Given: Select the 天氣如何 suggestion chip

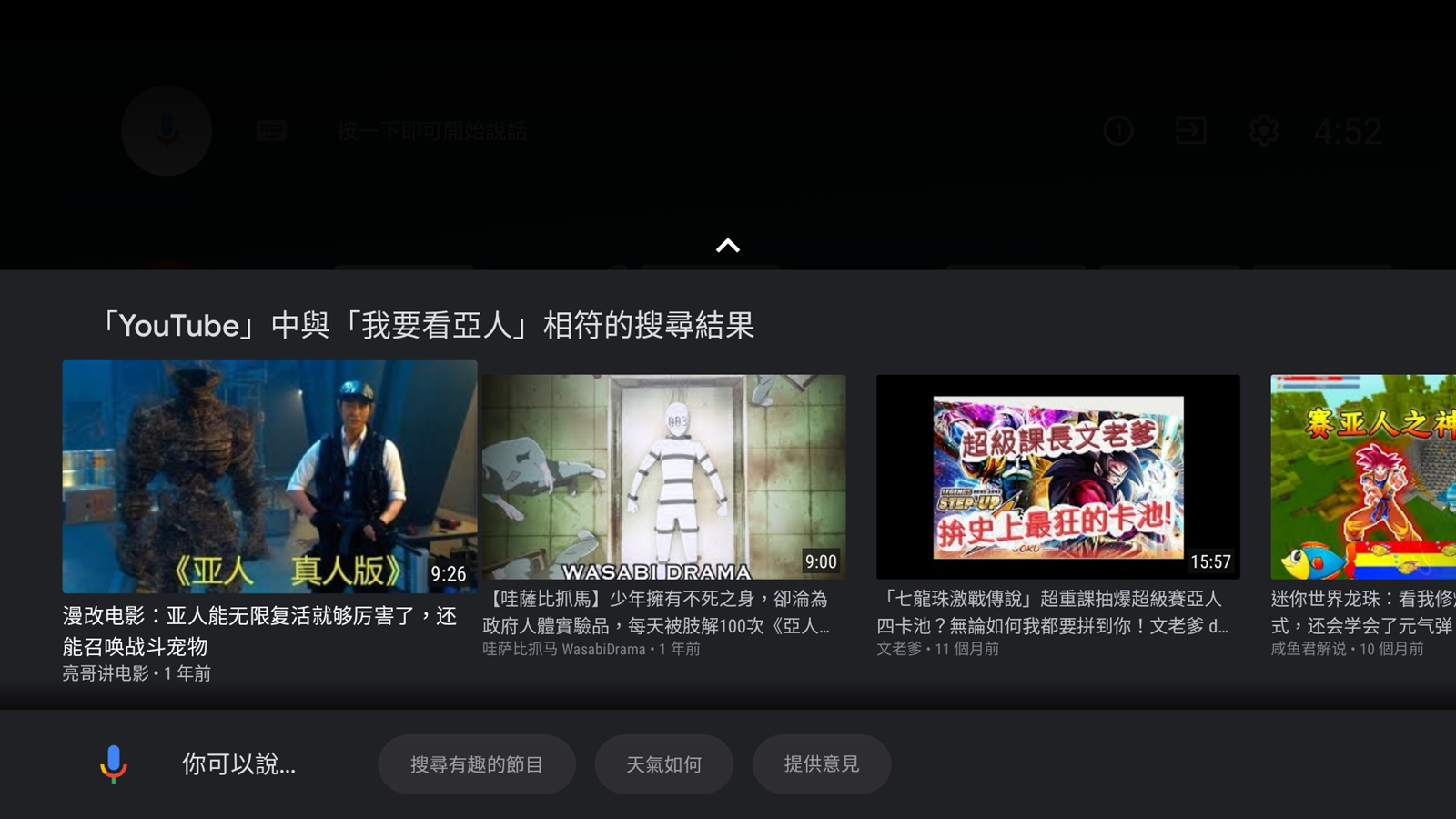Looking at the screenshot, I should [x=663, y=764].
